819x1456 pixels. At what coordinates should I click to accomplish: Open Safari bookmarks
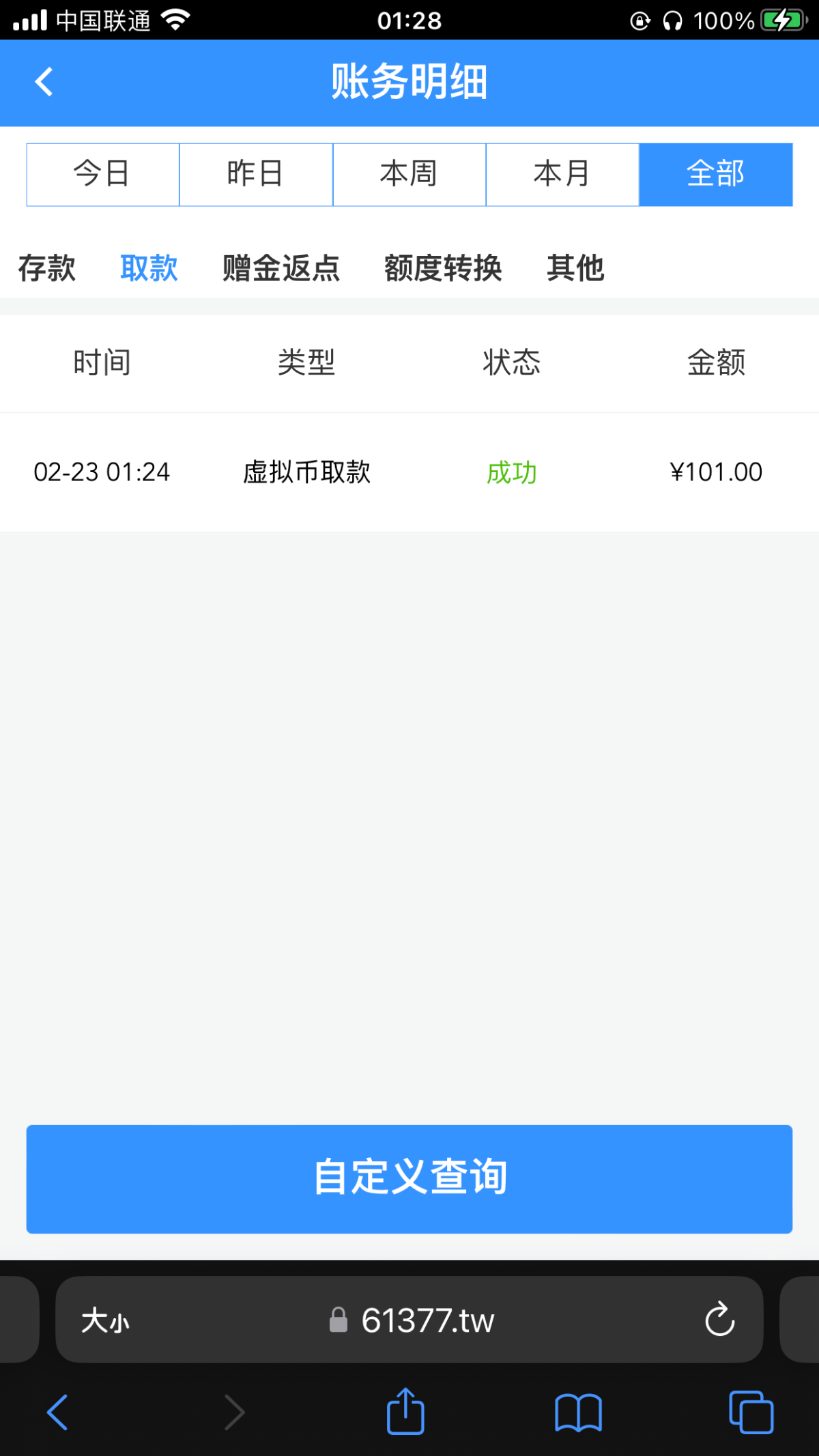tap(578, 1412)
